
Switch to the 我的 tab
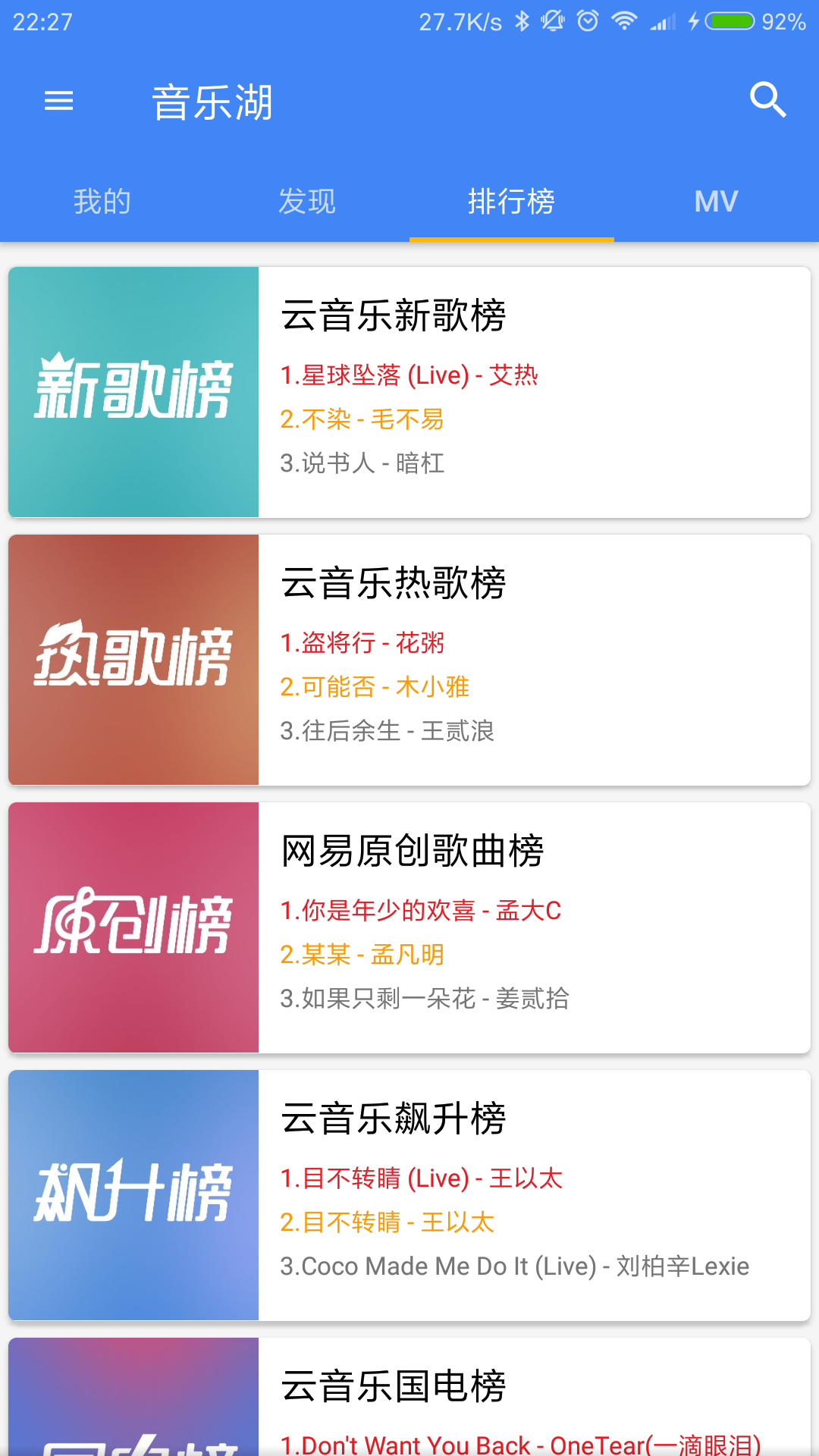[x=102, y=202]
